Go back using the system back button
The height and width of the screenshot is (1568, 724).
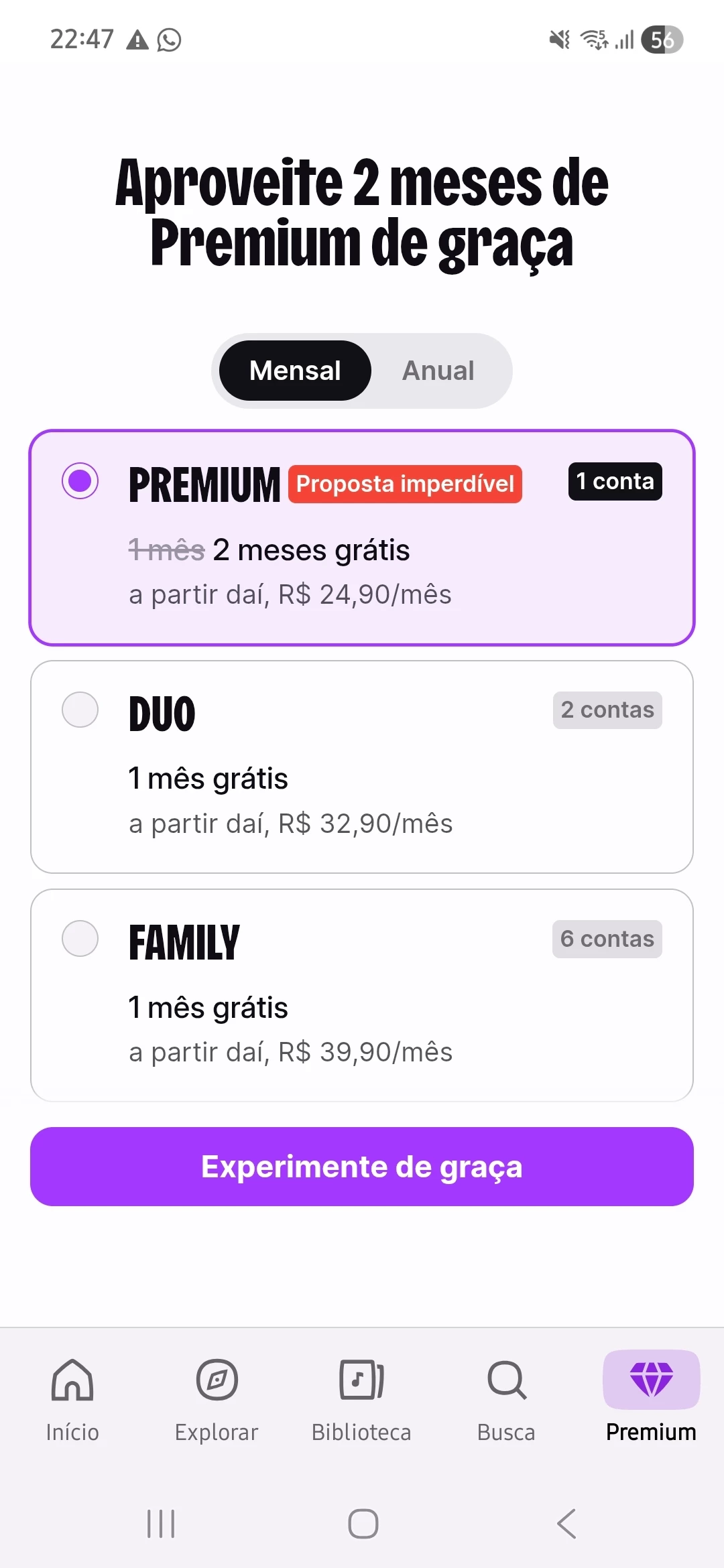click(566, 1524)
